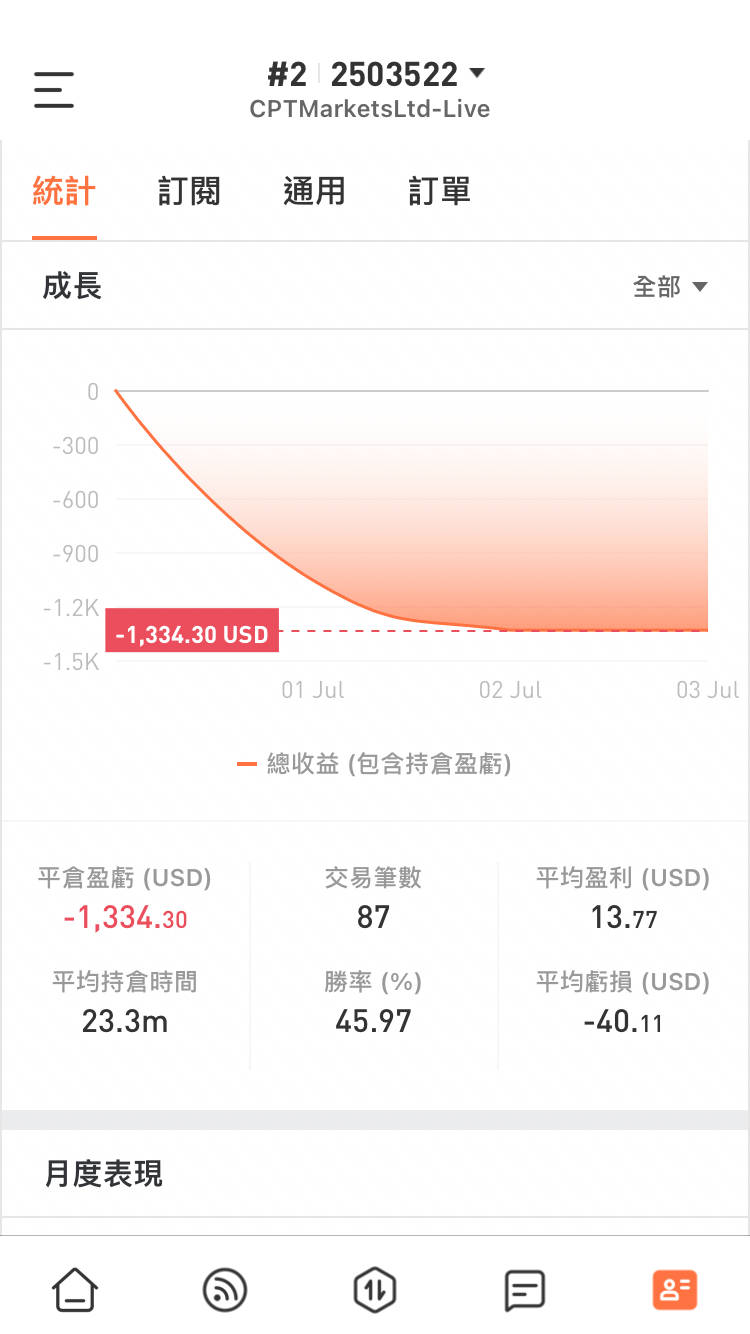Select the 統計 tab

coord(64,191)
